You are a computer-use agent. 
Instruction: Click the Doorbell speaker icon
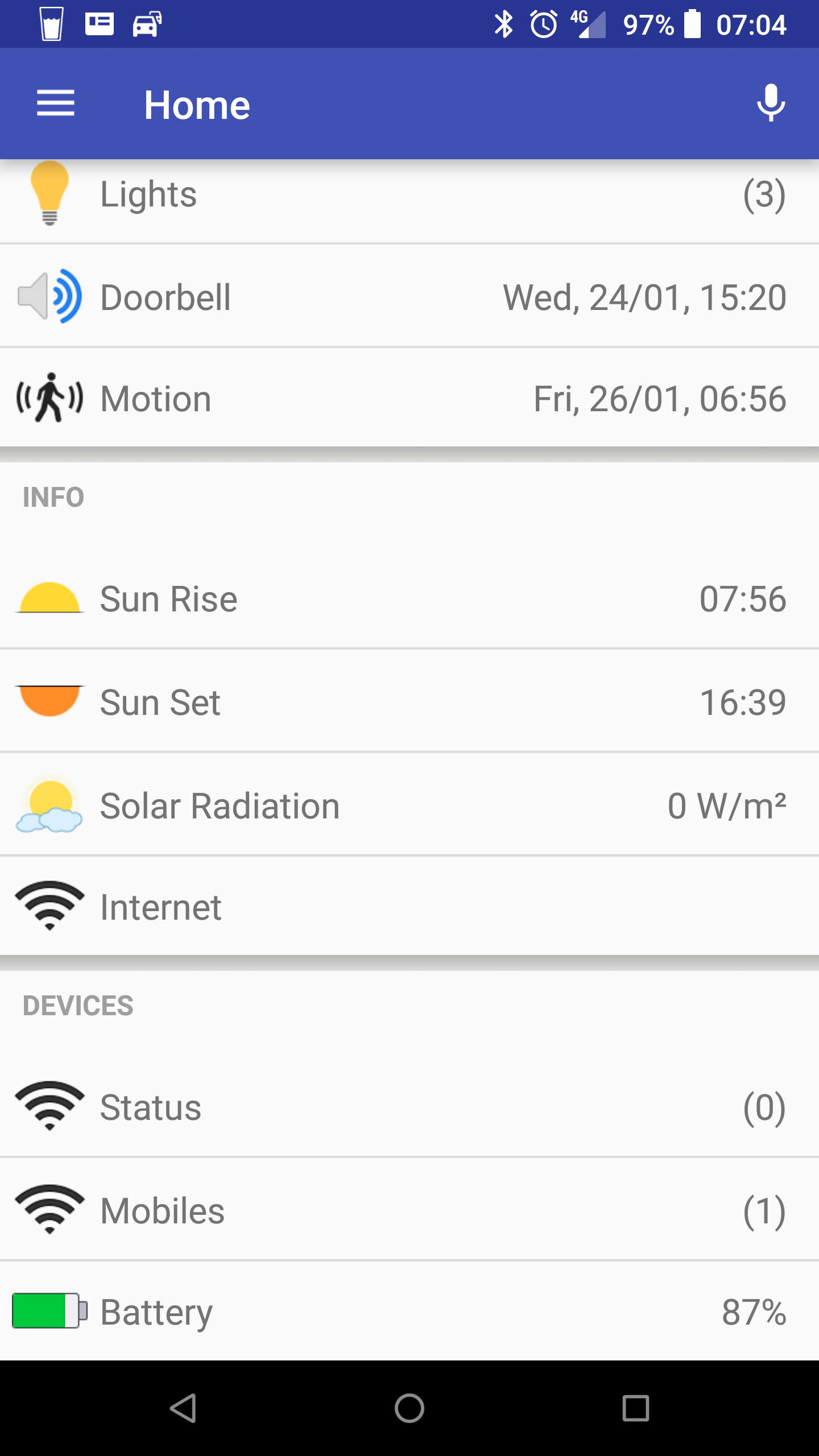[48, 296]
